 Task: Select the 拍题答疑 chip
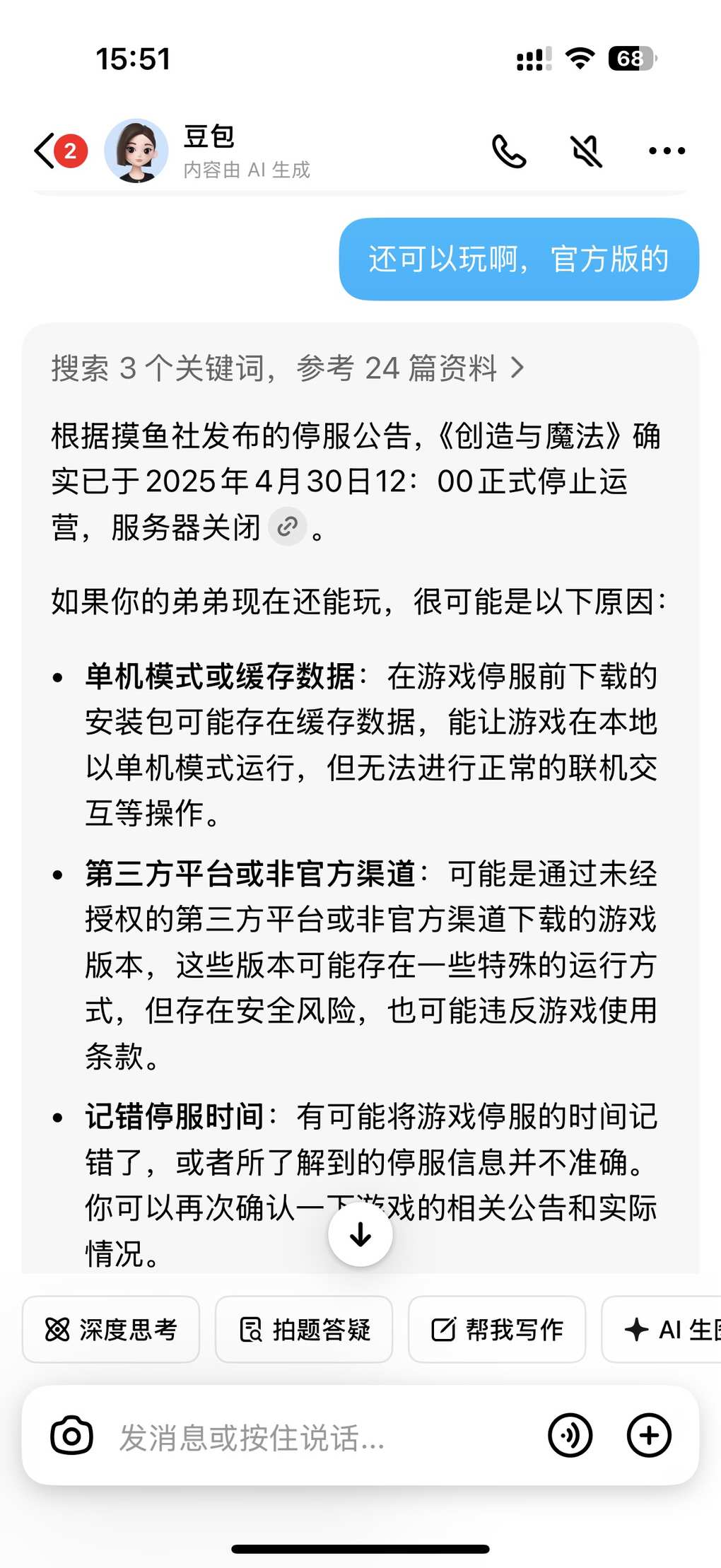click(304, 1330)
